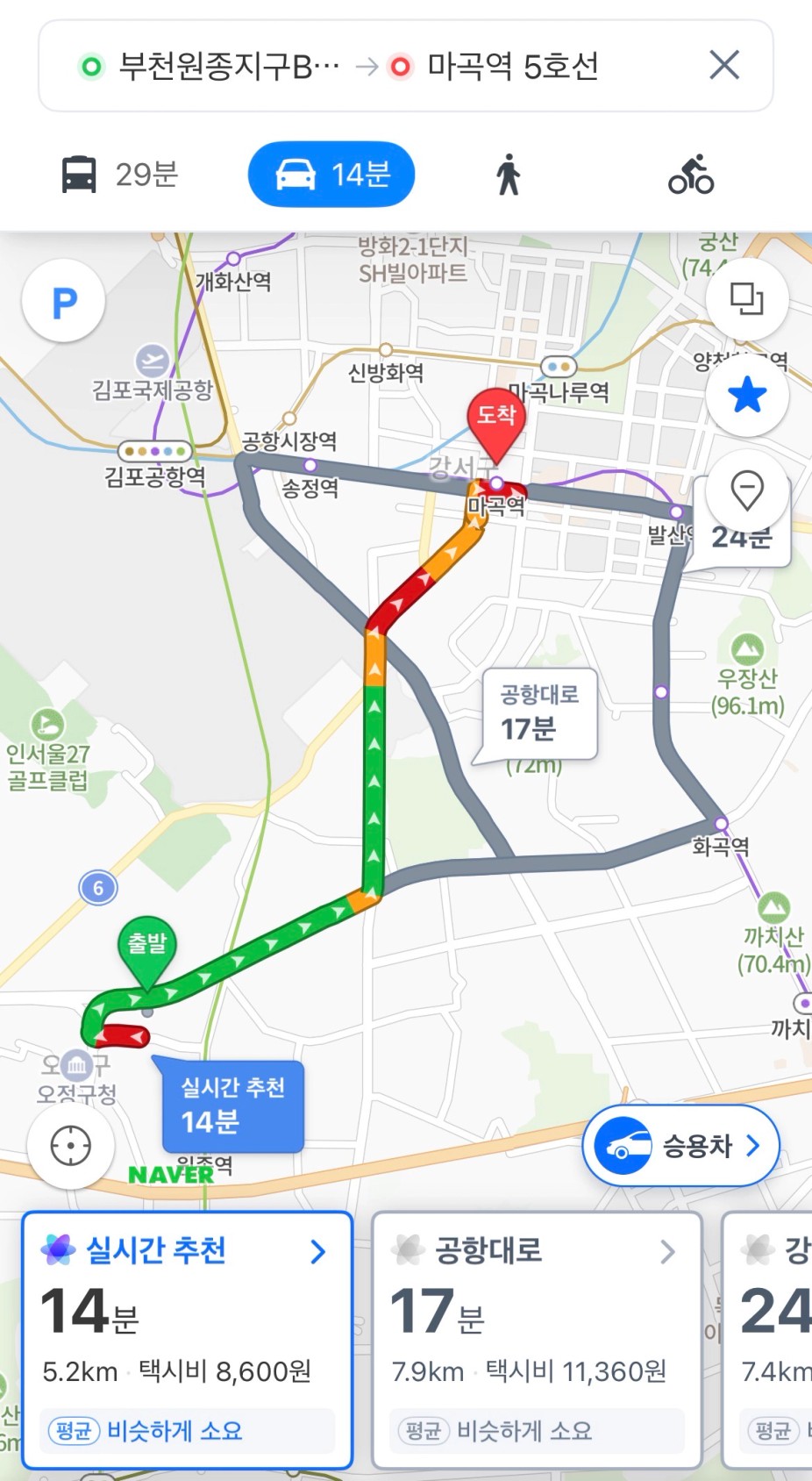Viewport: 812px width, 1481px height.
Task: Select the 24분 route card
Action: pos(766,1340)
